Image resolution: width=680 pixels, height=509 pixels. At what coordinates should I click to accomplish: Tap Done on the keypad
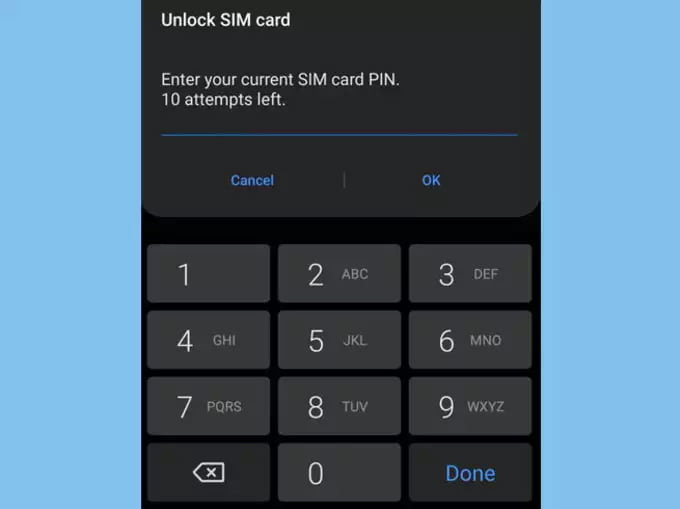470,472
